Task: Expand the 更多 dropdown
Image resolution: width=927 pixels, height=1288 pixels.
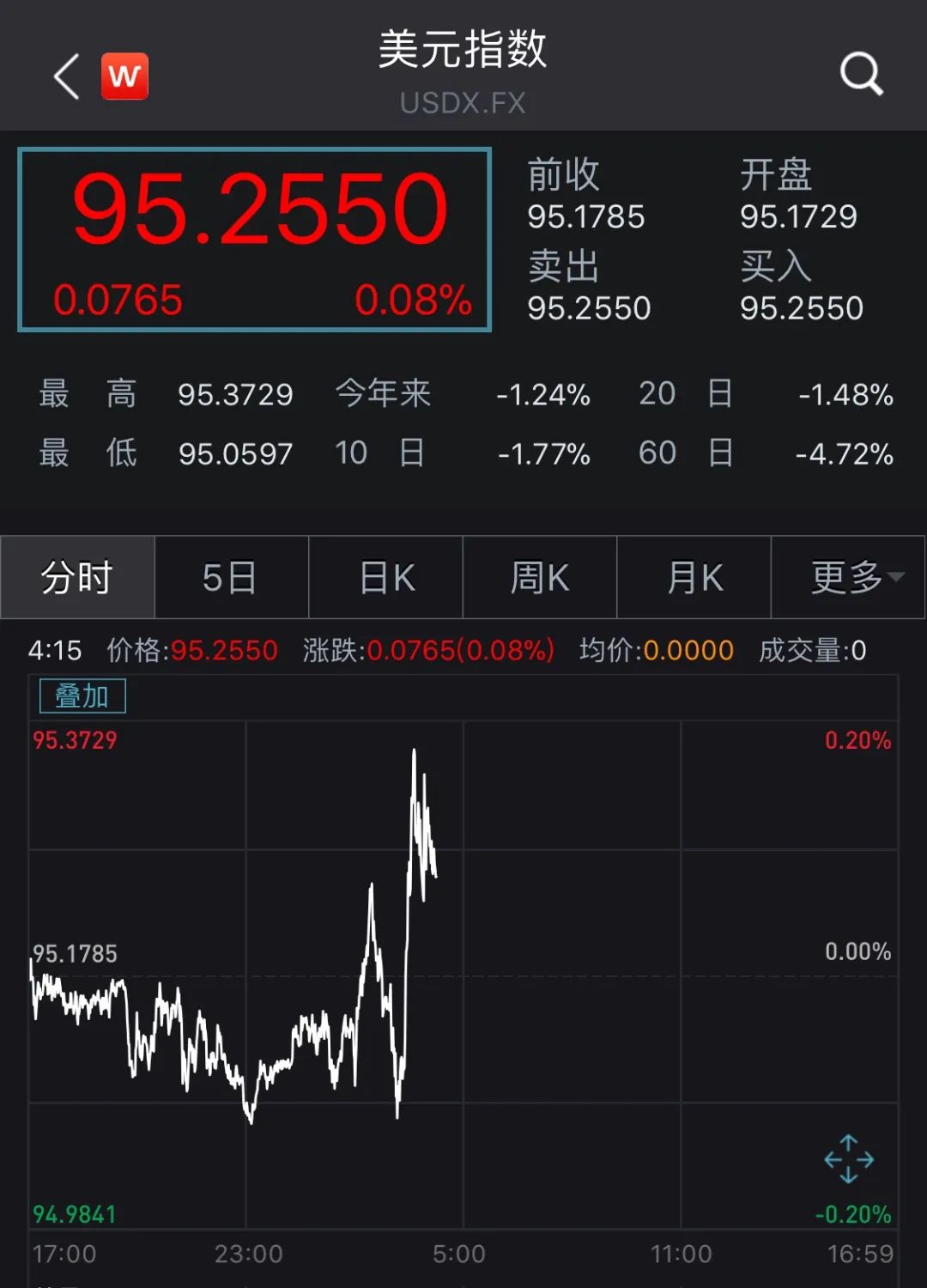Action: (x=850, y=577)
